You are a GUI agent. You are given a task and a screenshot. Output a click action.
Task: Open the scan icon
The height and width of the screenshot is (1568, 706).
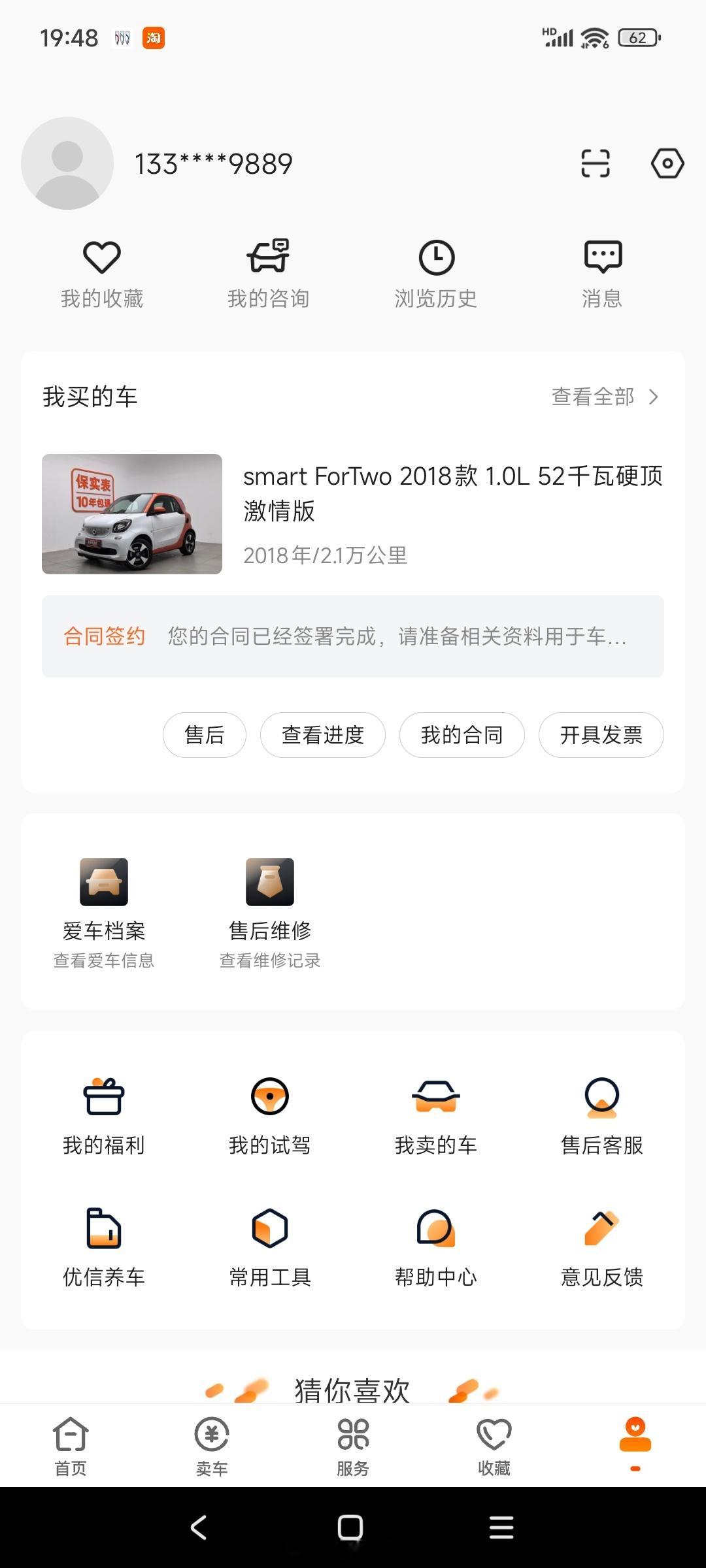[596, 163]
